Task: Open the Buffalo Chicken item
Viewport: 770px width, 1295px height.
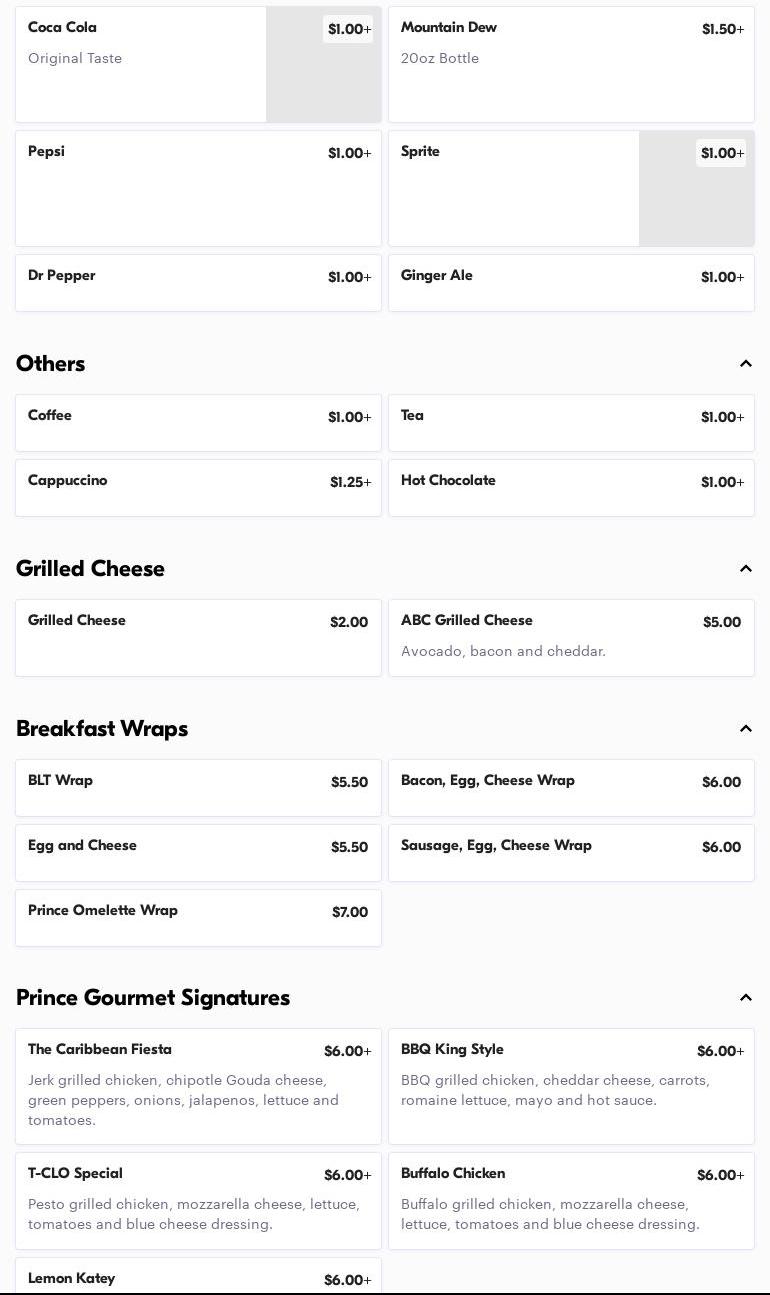Action: (x=571, y=1201)
